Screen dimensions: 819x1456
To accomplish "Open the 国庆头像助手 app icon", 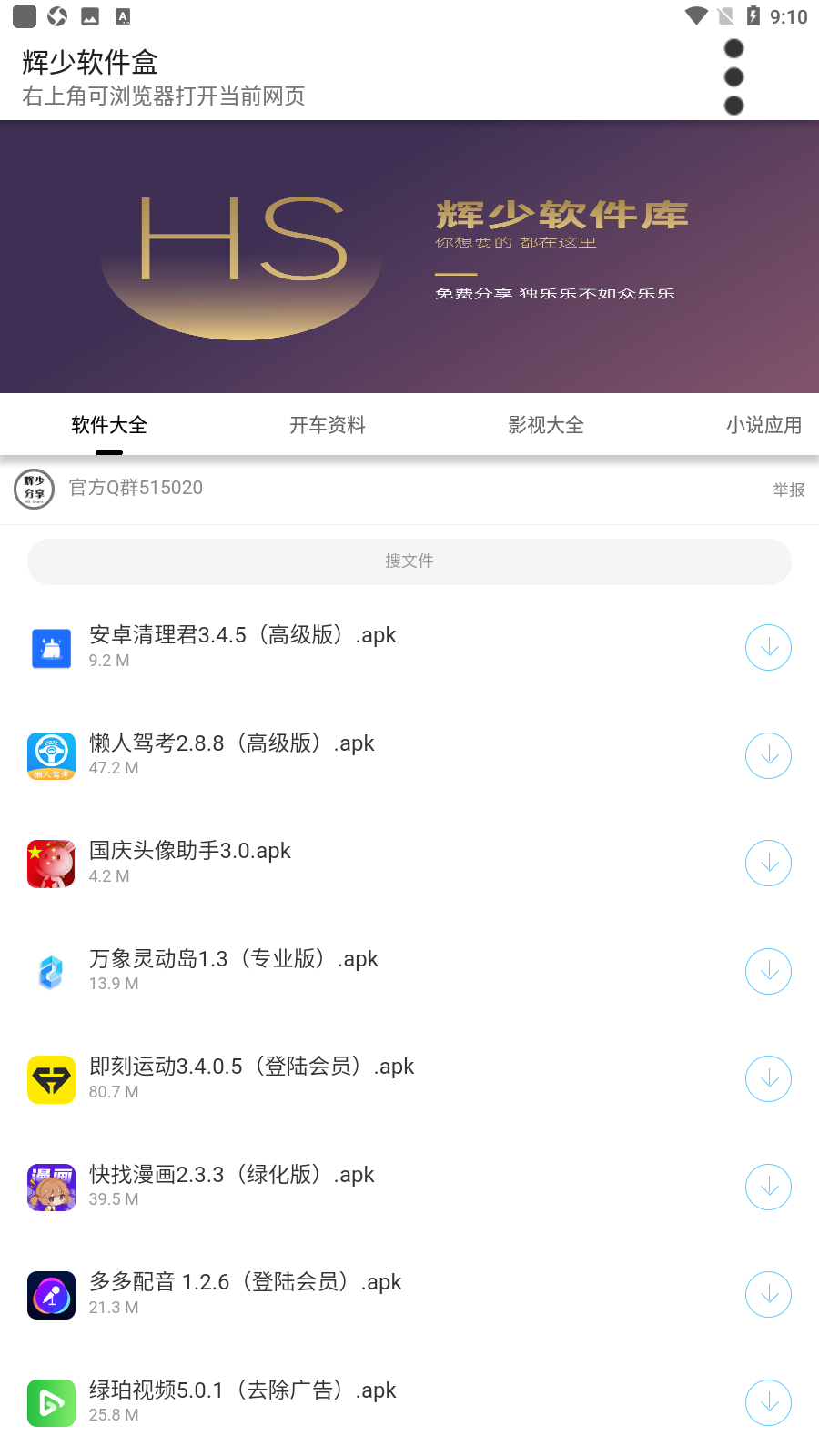I will click(x=51, y=863).
